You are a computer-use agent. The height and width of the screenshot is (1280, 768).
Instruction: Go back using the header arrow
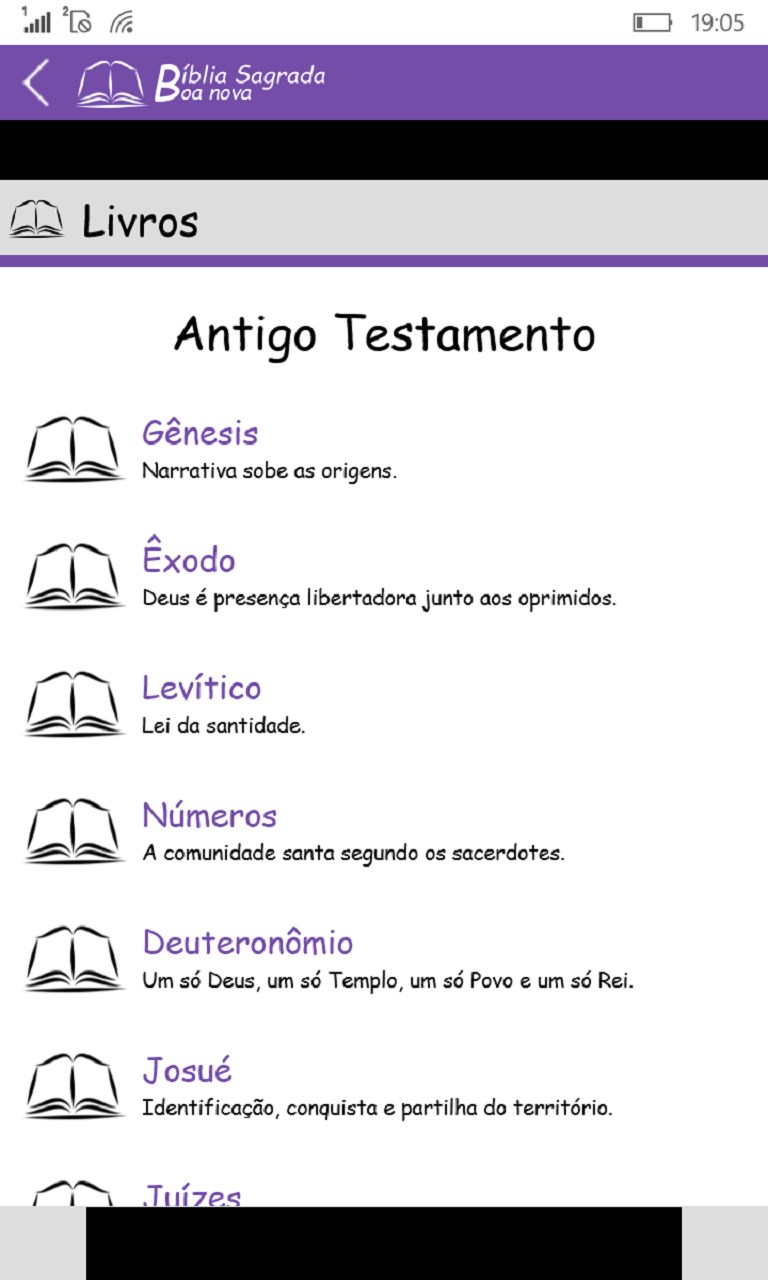pyautogui.click(x=36, y=82)
